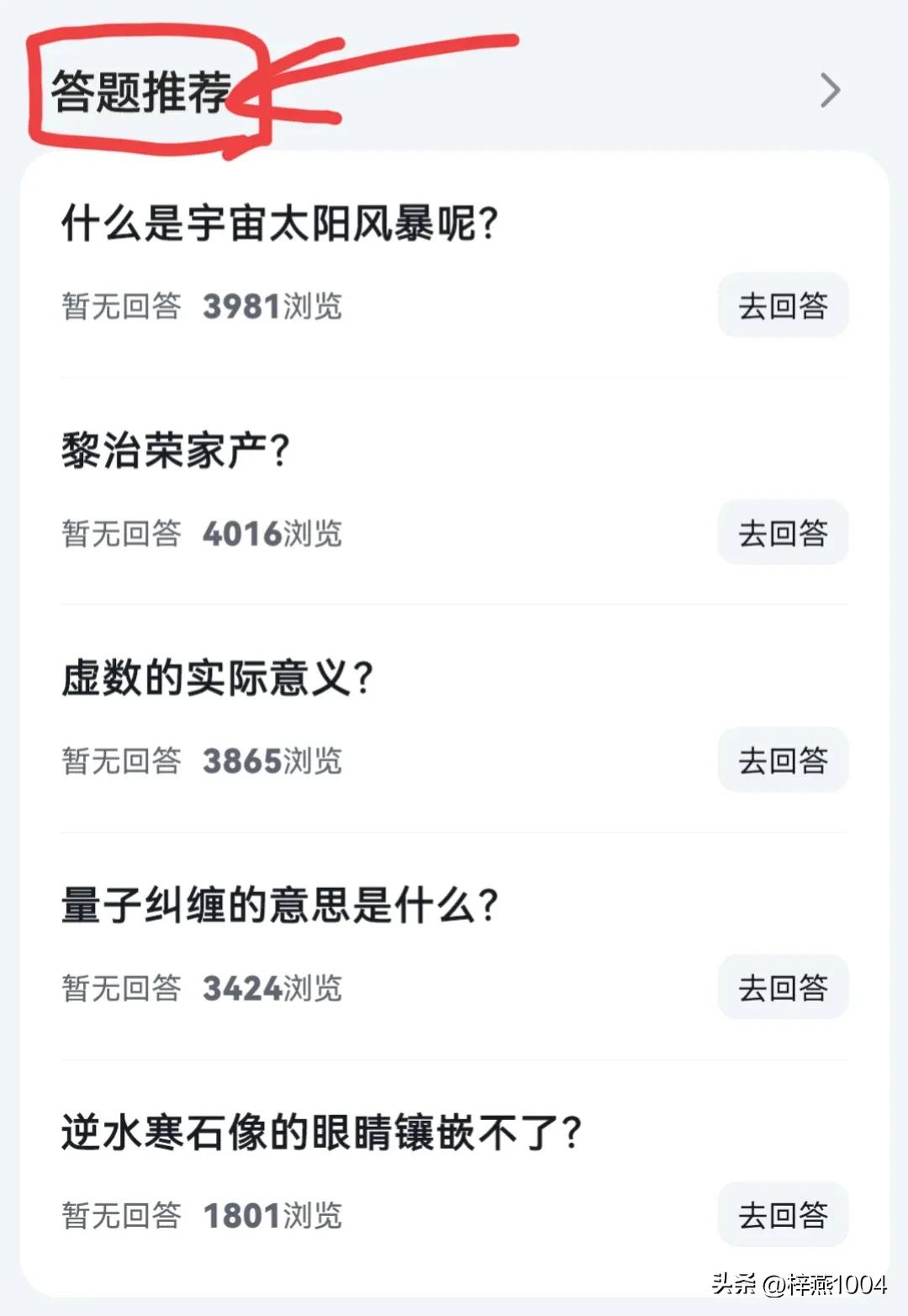The width and height of the screenshot is (908, 1316).
Task: Click the 1801浏览 view count
Action: coord(272,1217)
